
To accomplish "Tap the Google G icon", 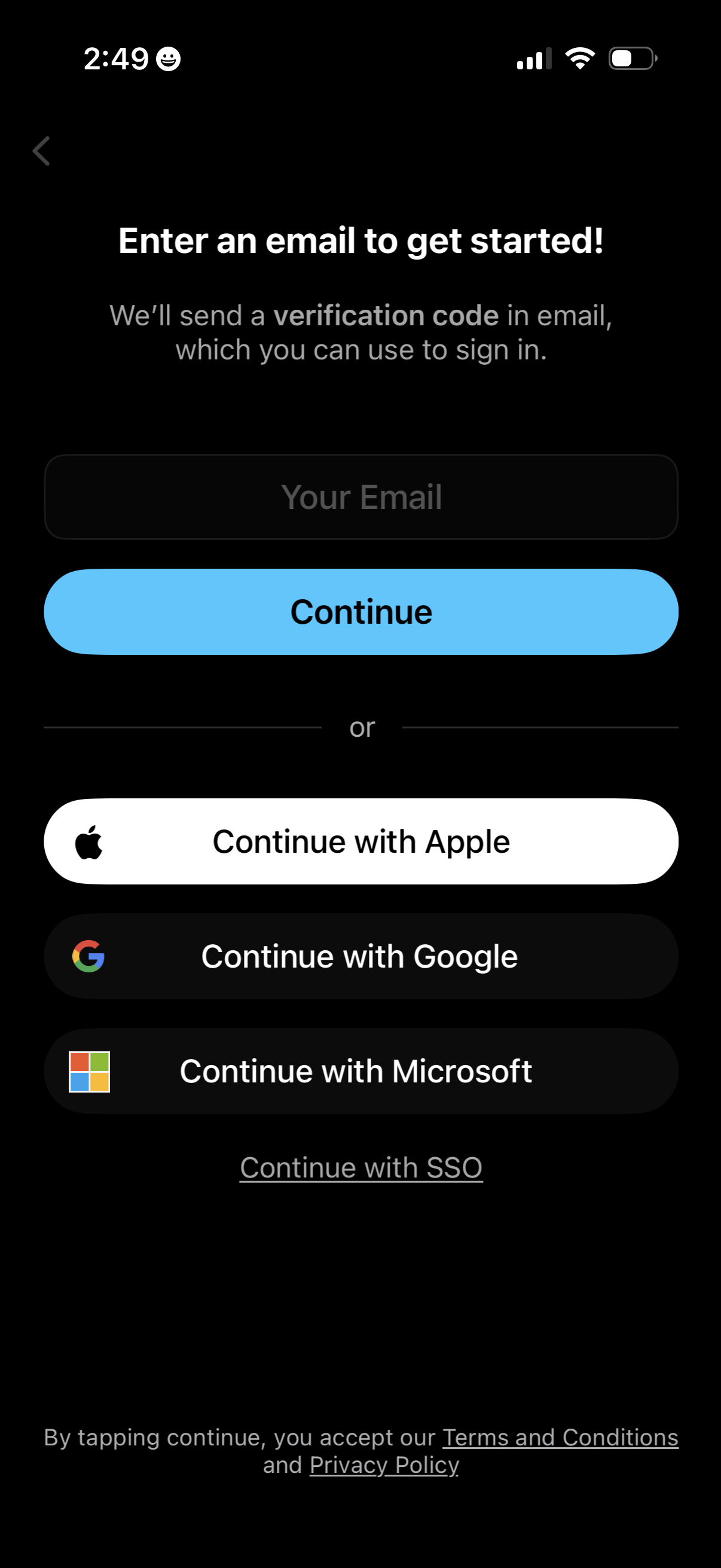I will pyautogui.click(x=88, y=956).
